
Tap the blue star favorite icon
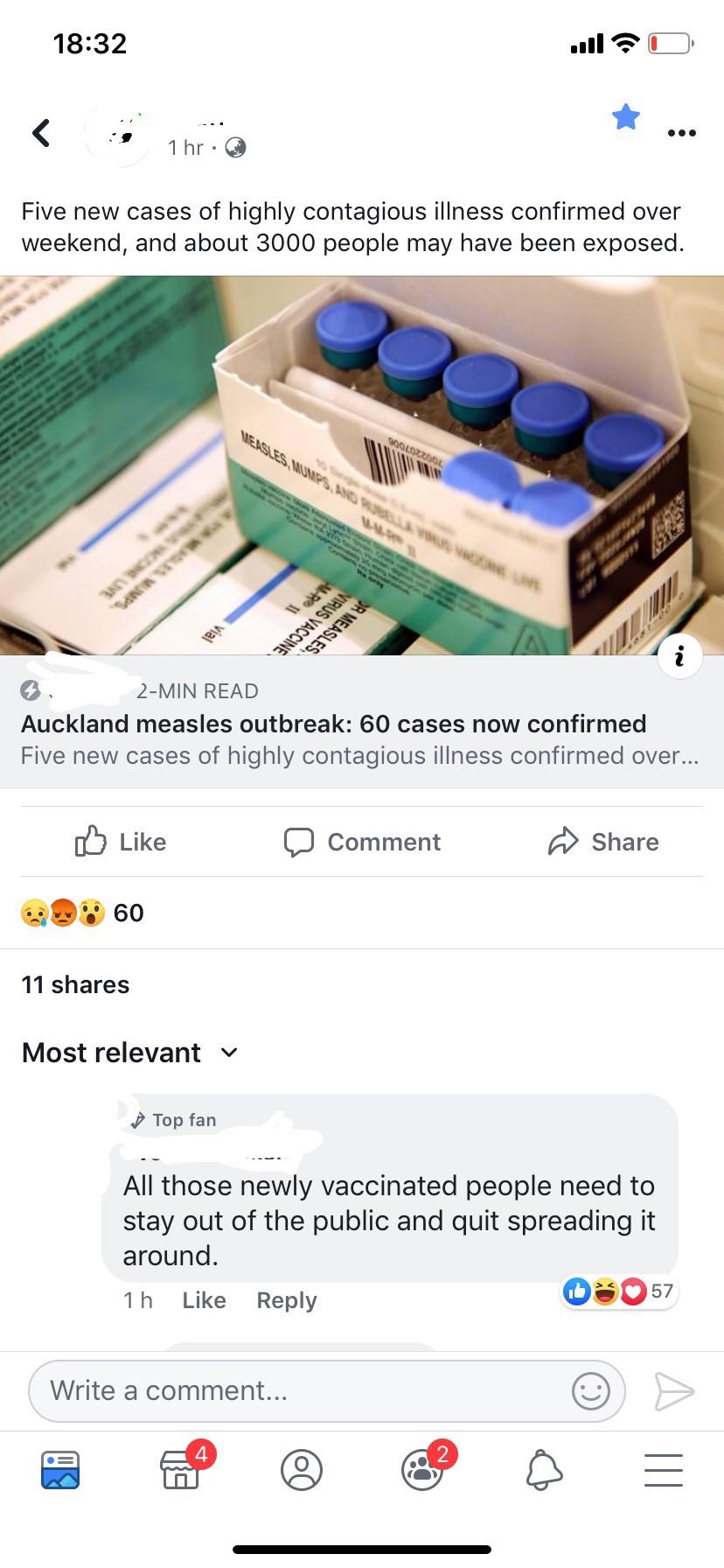click(626, 116)
